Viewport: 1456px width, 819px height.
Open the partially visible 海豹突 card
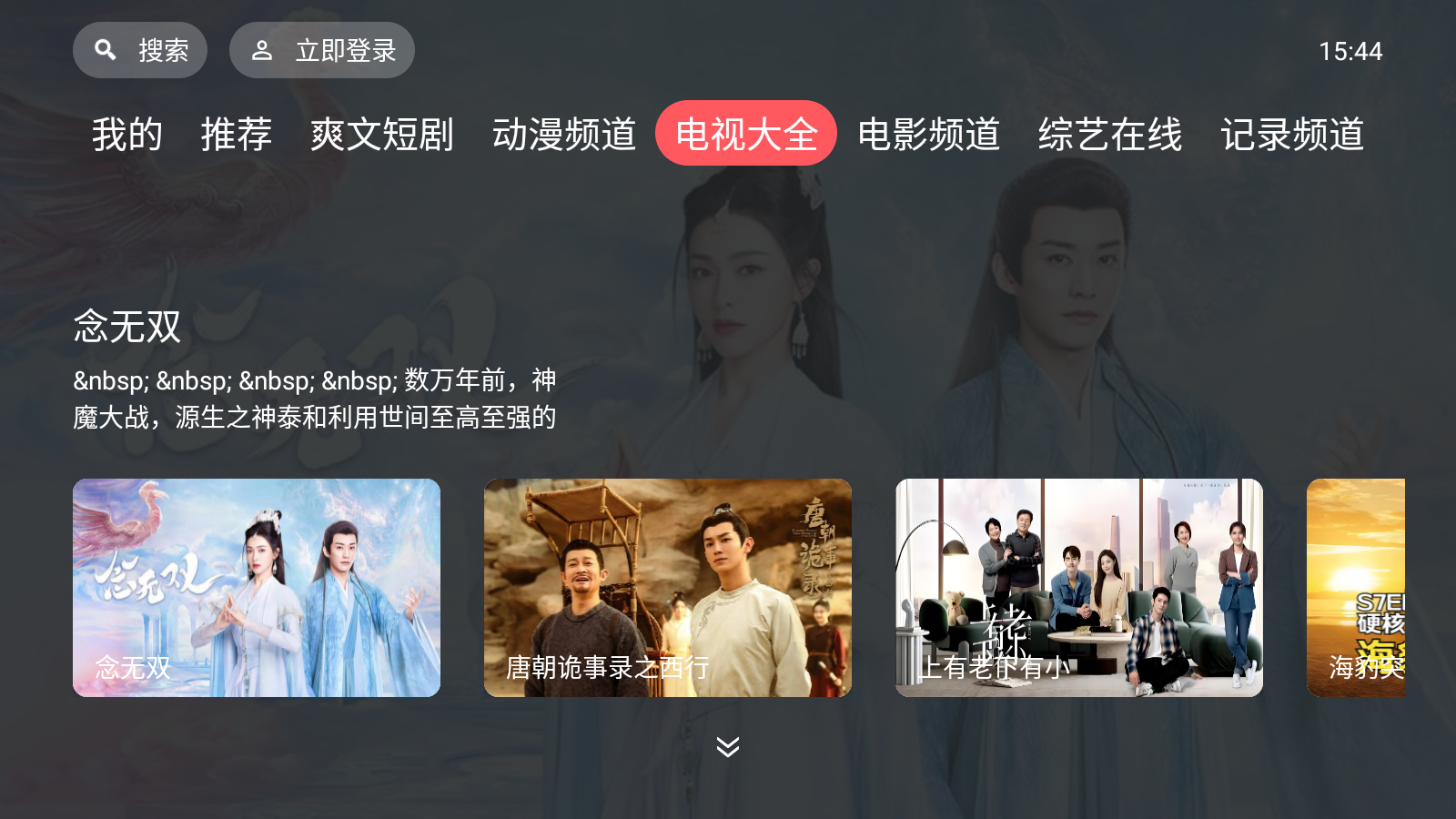tap(1356, 588)
